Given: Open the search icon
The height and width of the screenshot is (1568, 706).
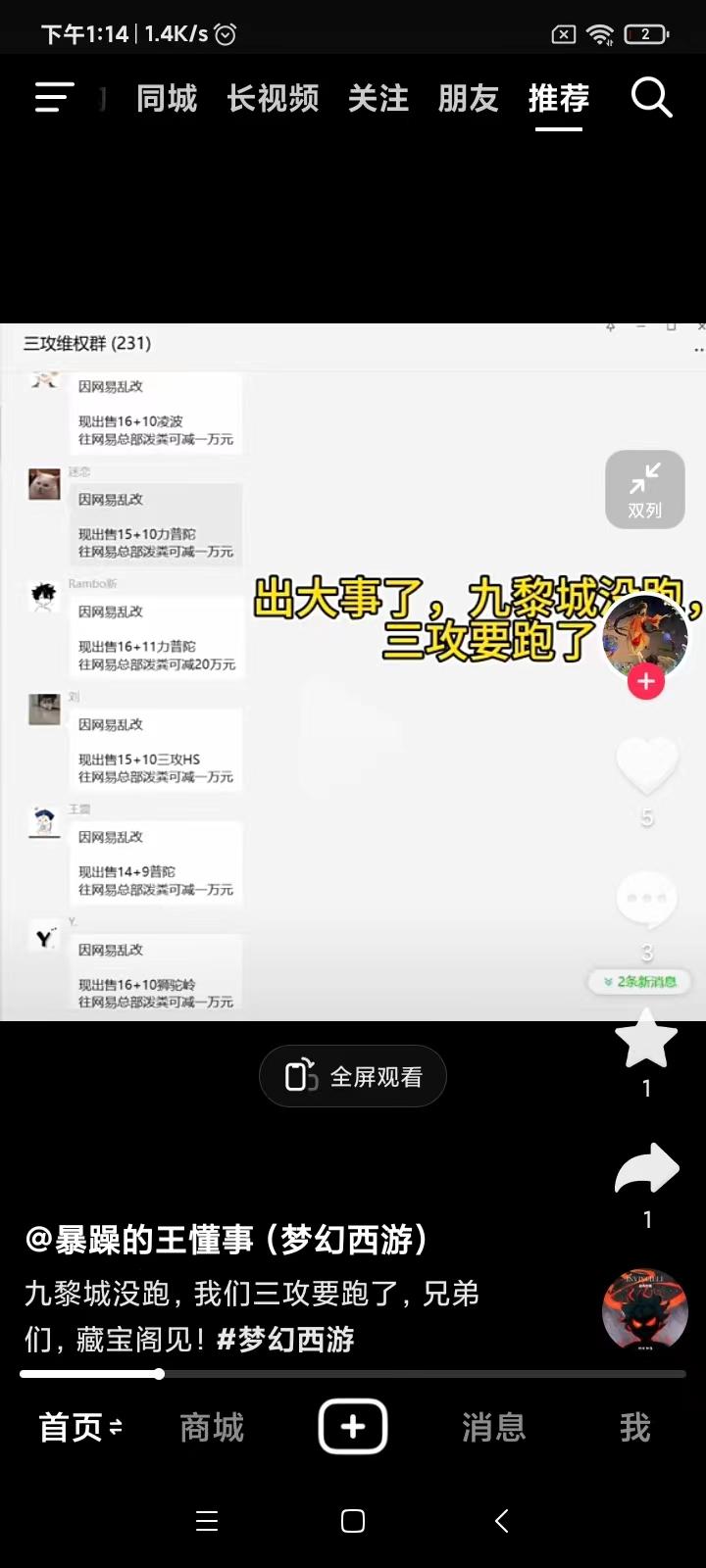Looking at the screenshot, I should click(x=651, y=98).
